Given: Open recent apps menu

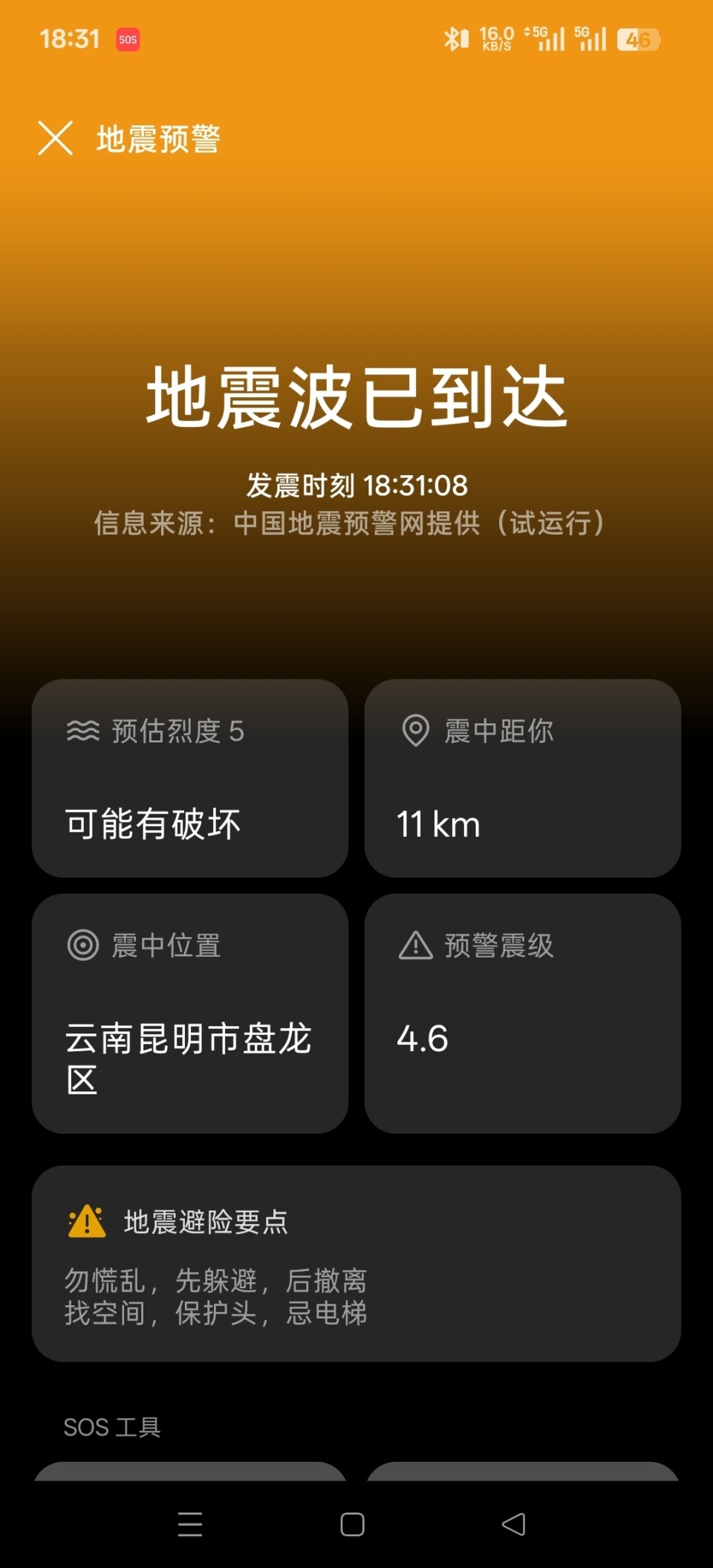Looking at the screenshot, I should (x=190, y=1524).
